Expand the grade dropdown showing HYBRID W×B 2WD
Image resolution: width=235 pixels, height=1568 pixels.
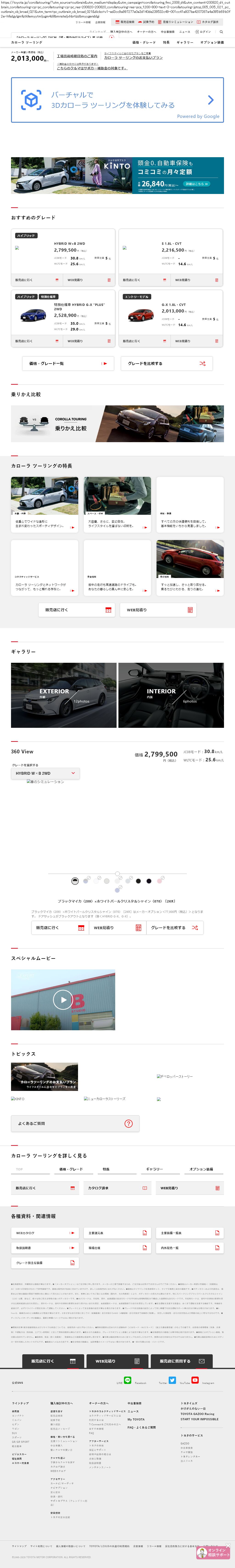point(45,773)
